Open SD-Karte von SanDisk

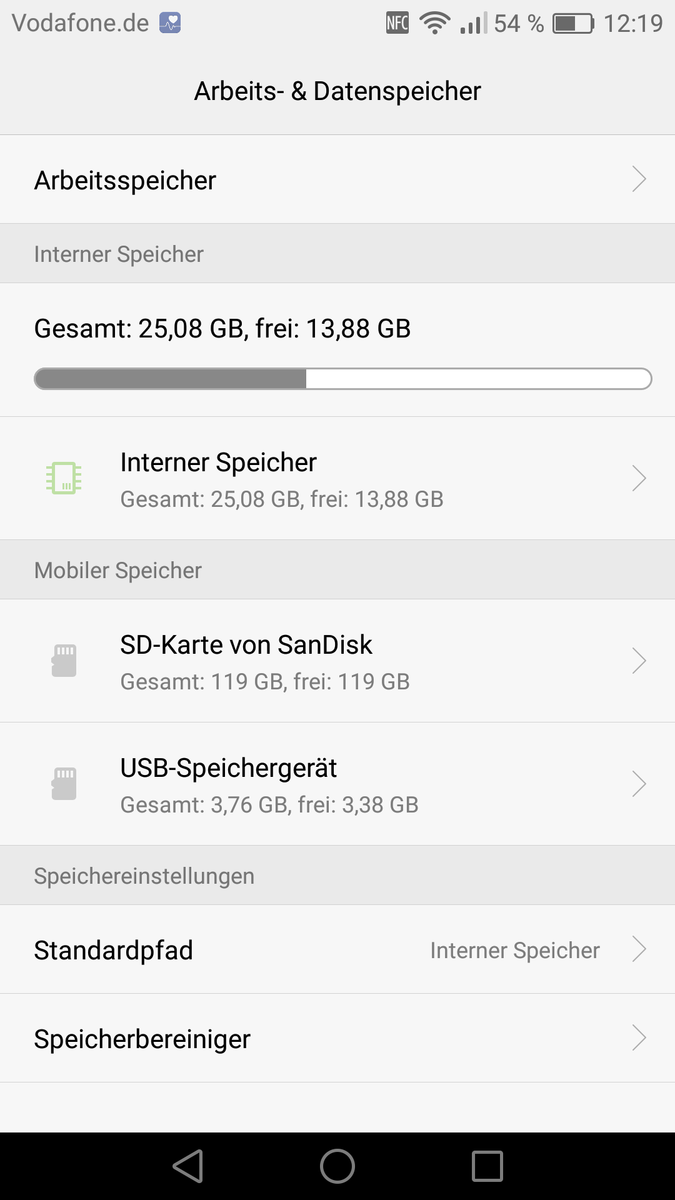pos(337,661)
